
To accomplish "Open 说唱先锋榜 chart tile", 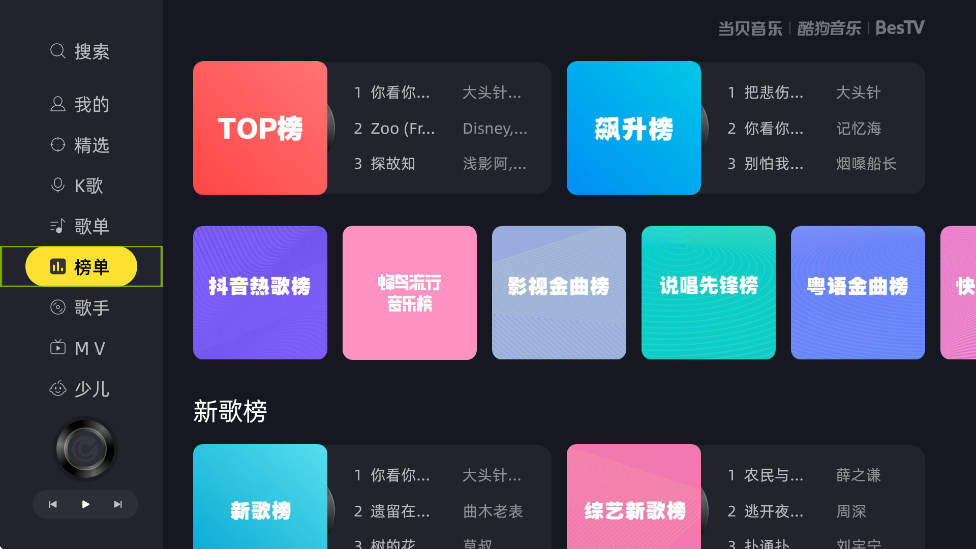I will click(708, 292).
